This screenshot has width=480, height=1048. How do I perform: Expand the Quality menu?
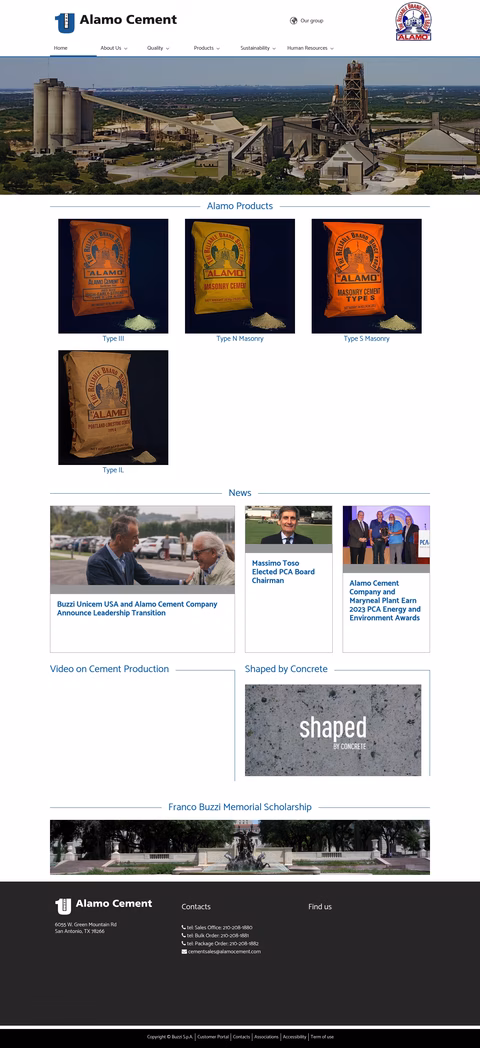[x=158, y=48]
